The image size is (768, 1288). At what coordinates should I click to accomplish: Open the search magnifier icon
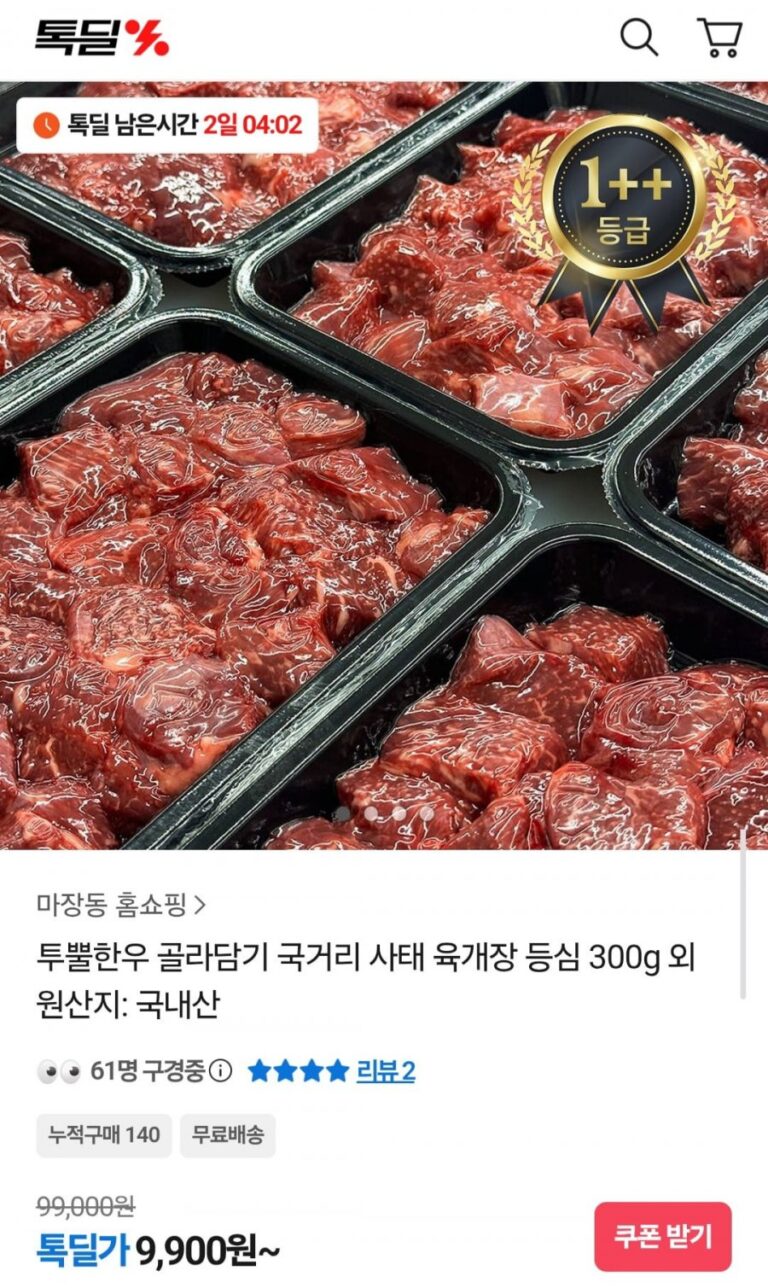tap(639, 38)
